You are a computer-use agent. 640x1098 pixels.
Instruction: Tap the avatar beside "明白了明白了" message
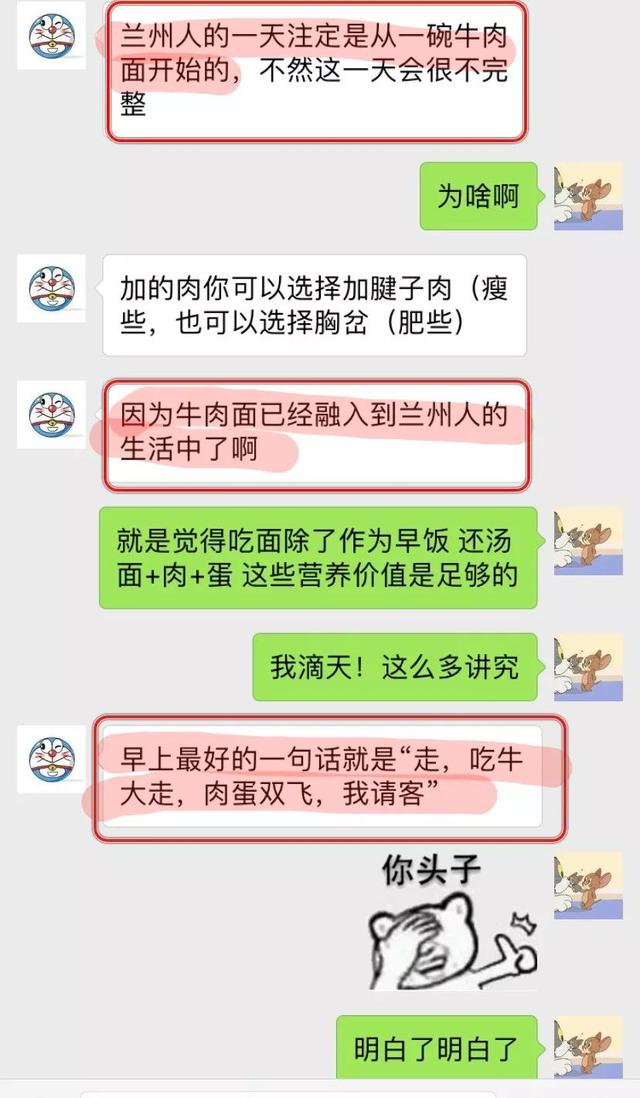(x=588, y=1047)
